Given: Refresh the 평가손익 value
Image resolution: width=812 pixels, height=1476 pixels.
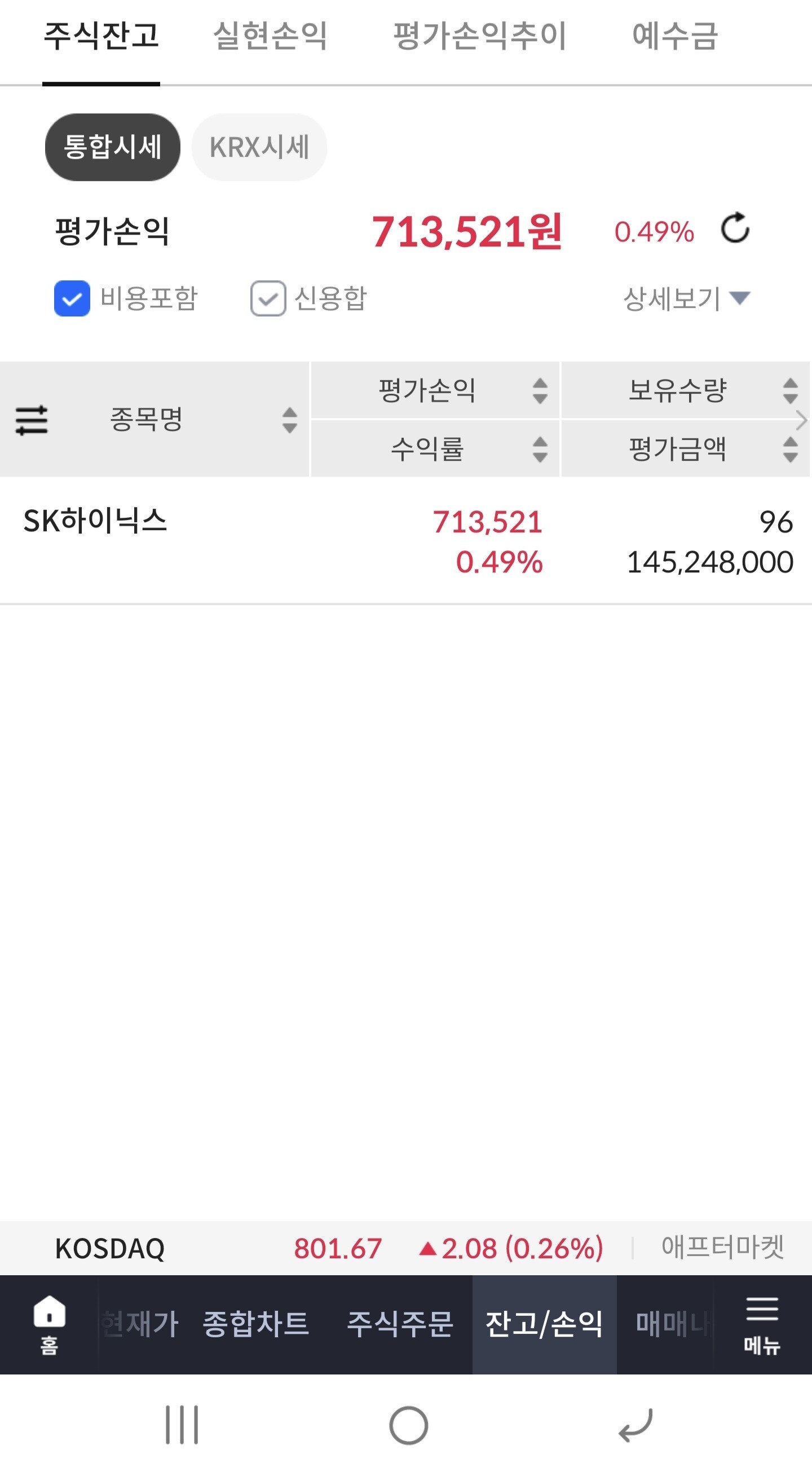Looking at the screenshot, I should tap(735, 228).
